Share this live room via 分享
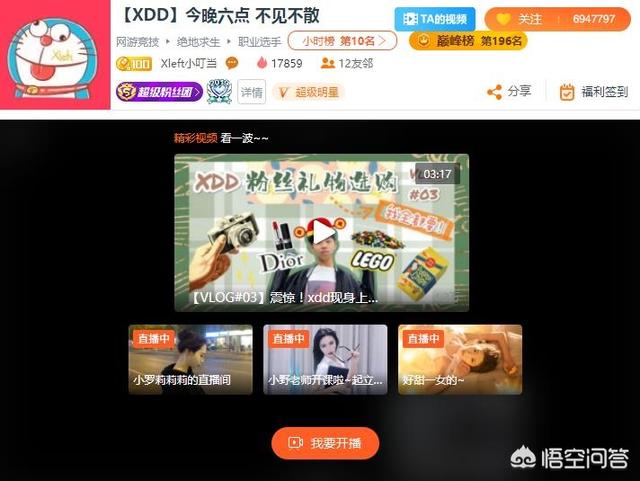 point(509,91)
